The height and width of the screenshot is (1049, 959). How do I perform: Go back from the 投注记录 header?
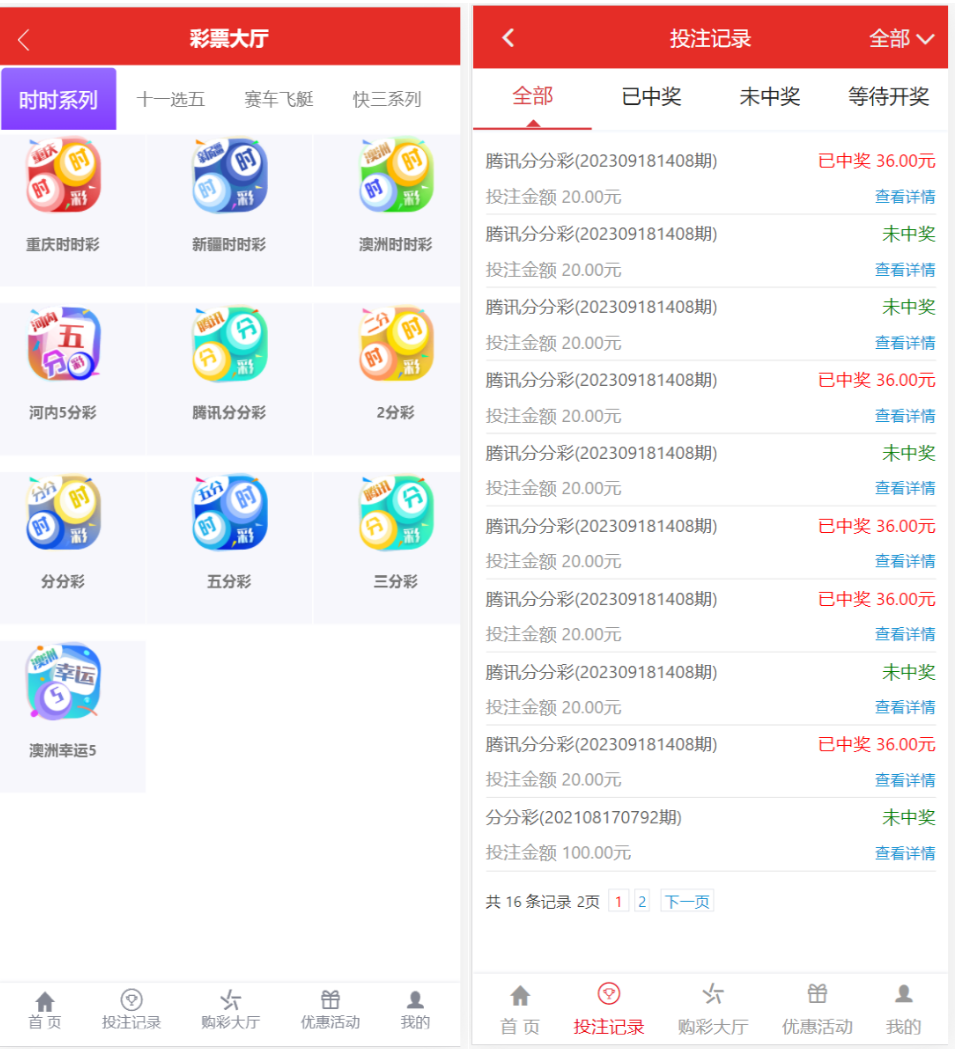pos(508,38)
